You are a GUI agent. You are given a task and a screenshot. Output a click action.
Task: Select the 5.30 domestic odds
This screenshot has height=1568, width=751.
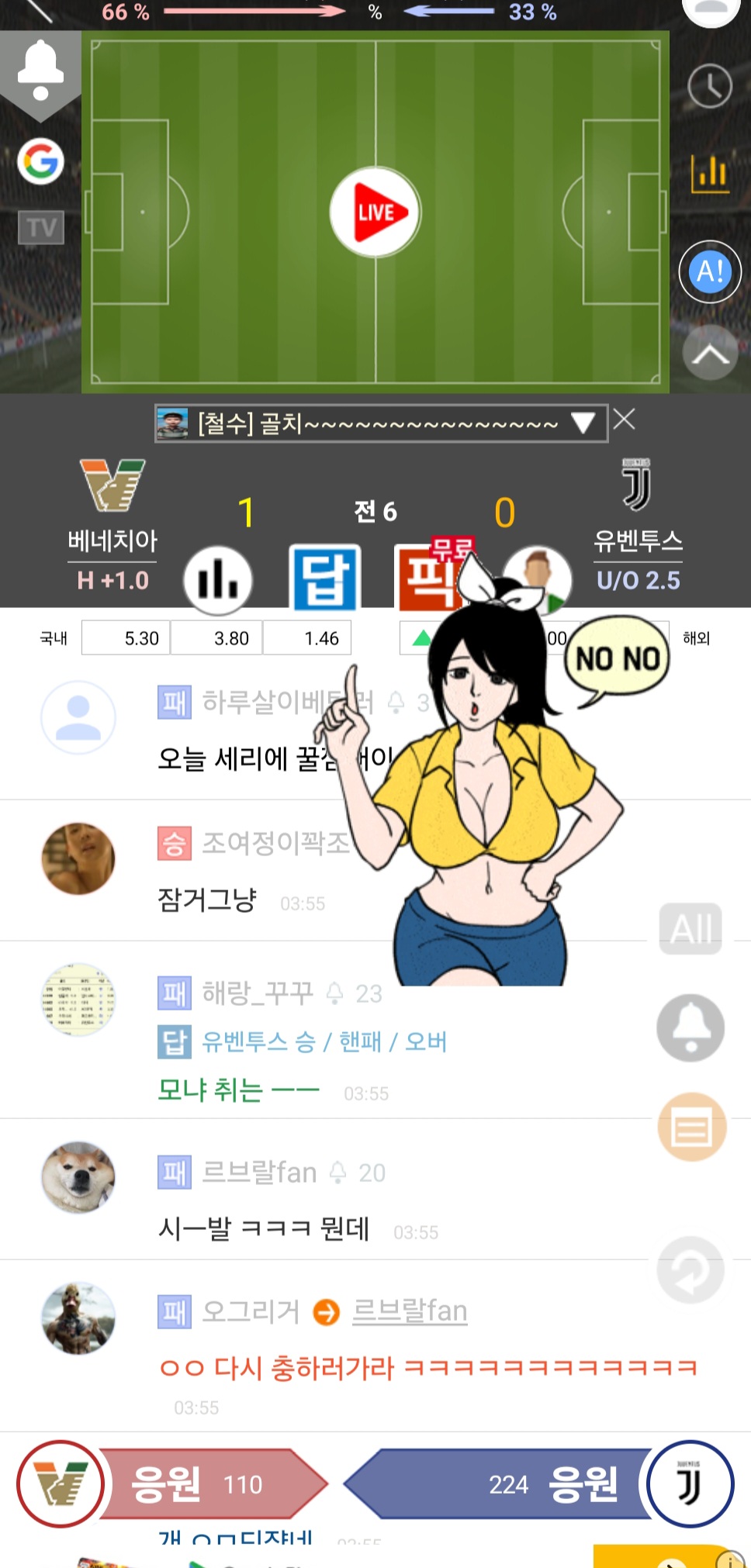click(x=126, y=638)
